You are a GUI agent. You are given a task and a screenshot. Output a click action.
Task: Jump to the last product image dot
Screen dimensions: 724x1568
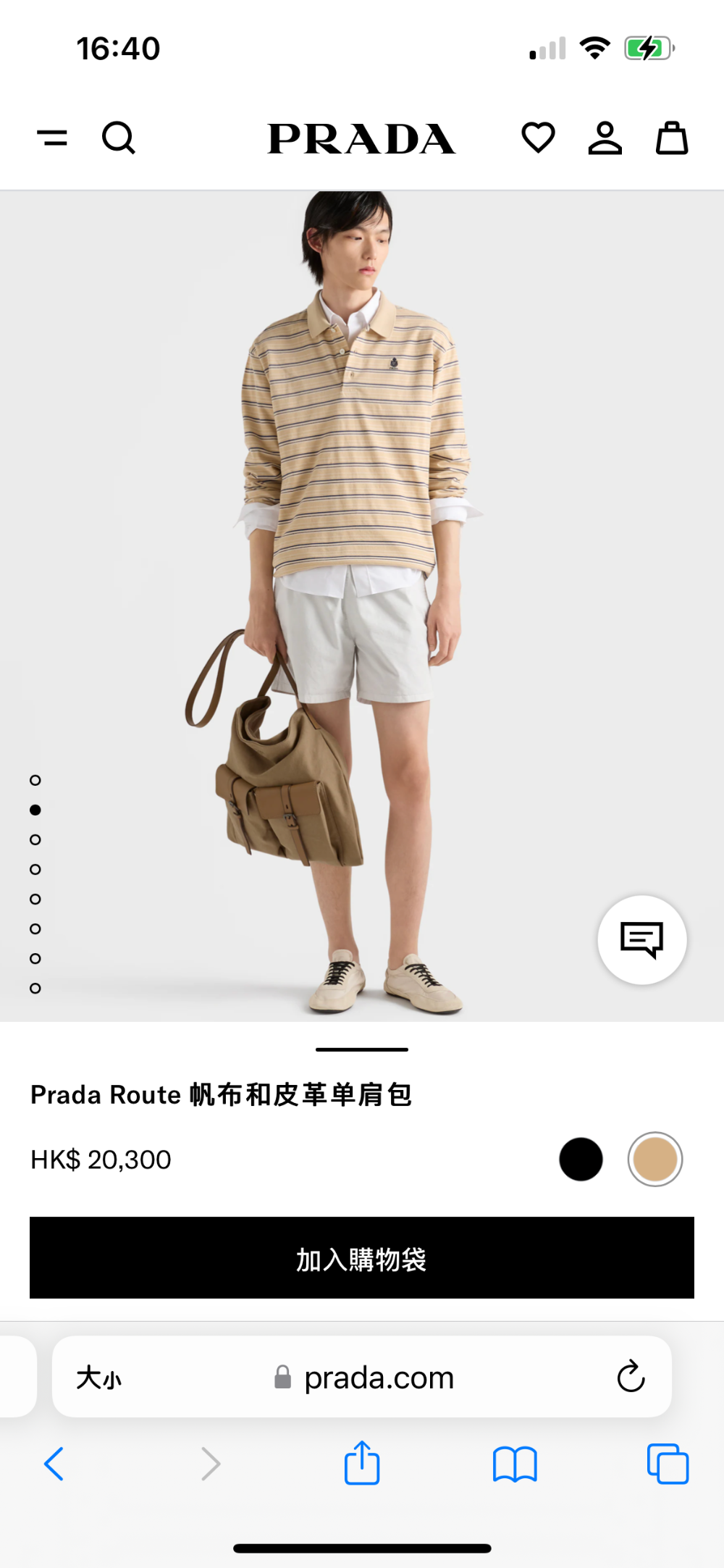tap(35, 988)
